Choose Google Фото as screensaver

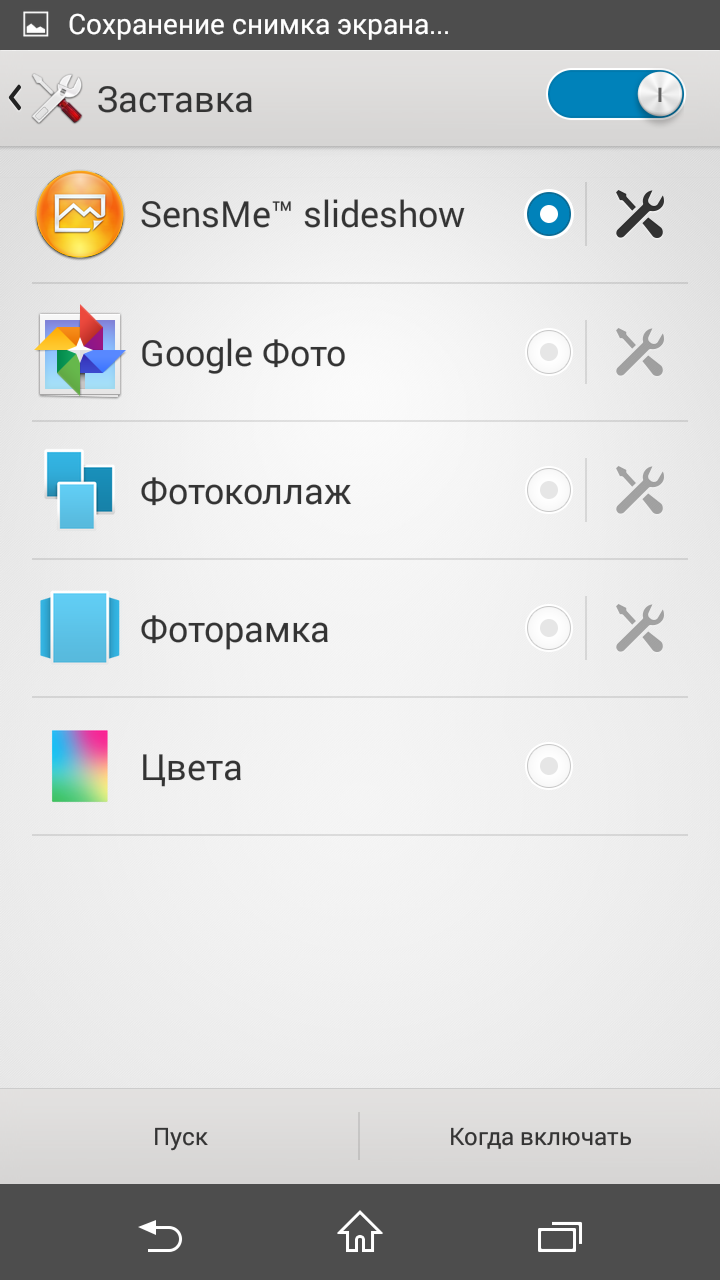548,352
